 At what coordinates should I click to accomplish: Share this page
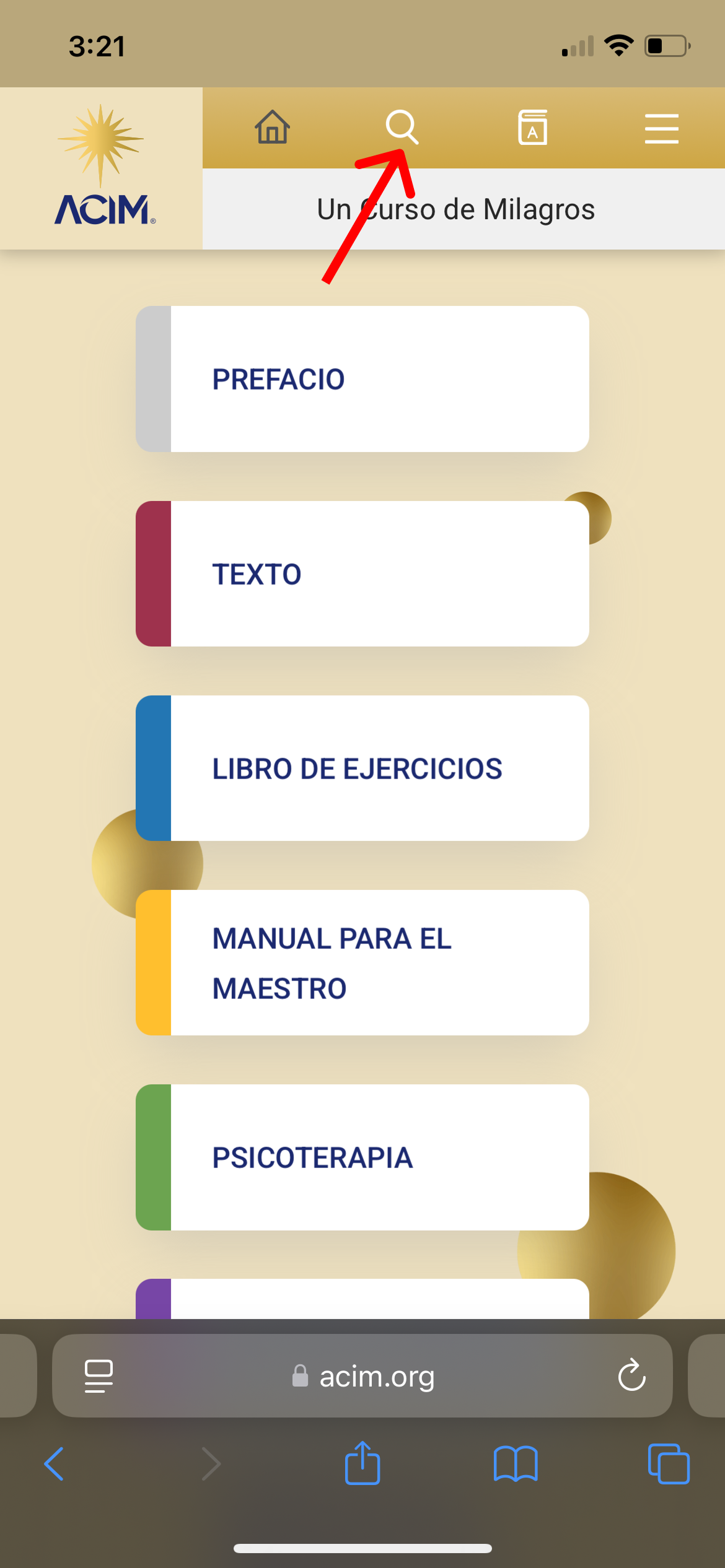(362, 1463)
